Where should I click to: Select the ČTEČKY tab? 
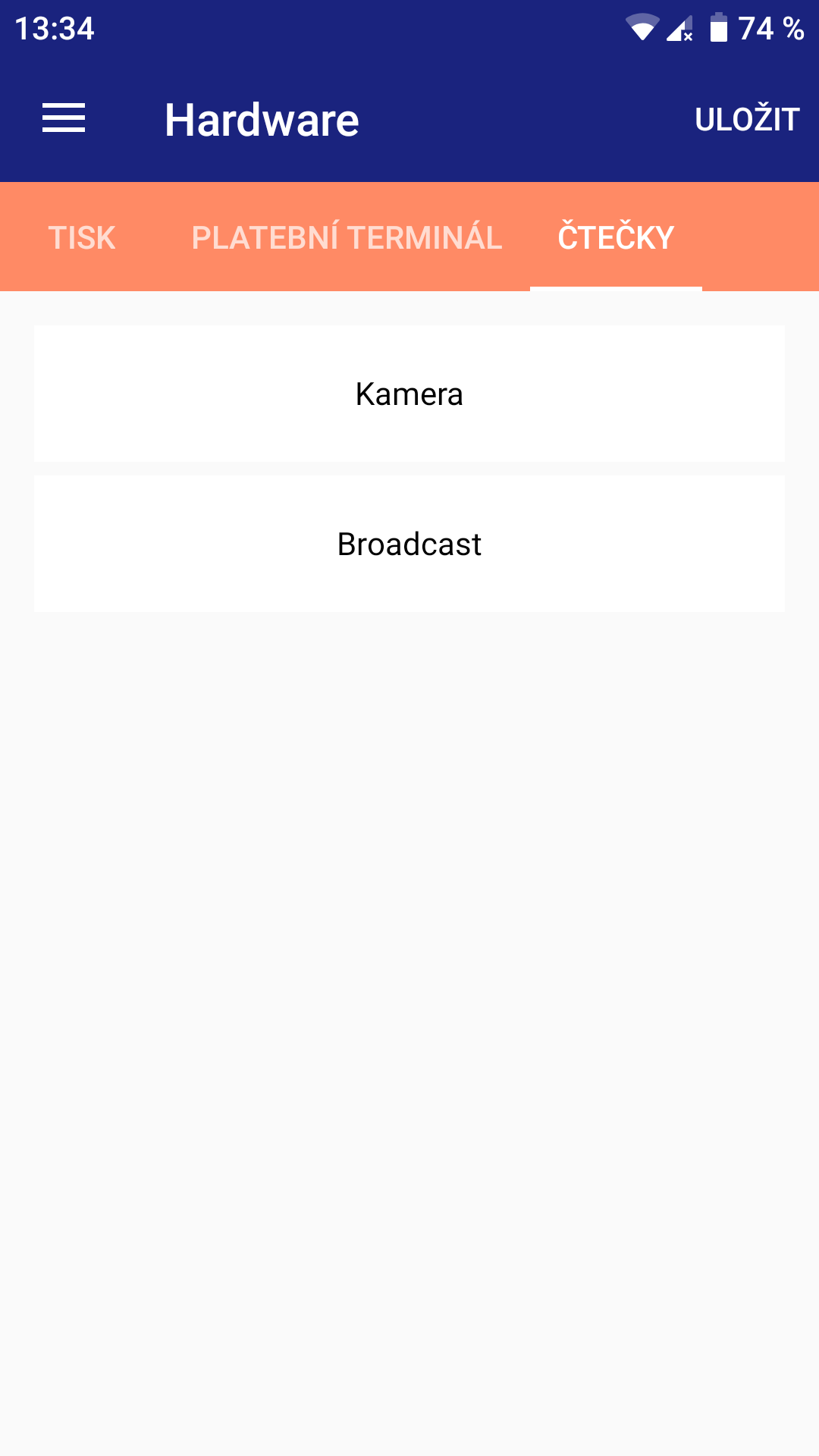(616, 237)
